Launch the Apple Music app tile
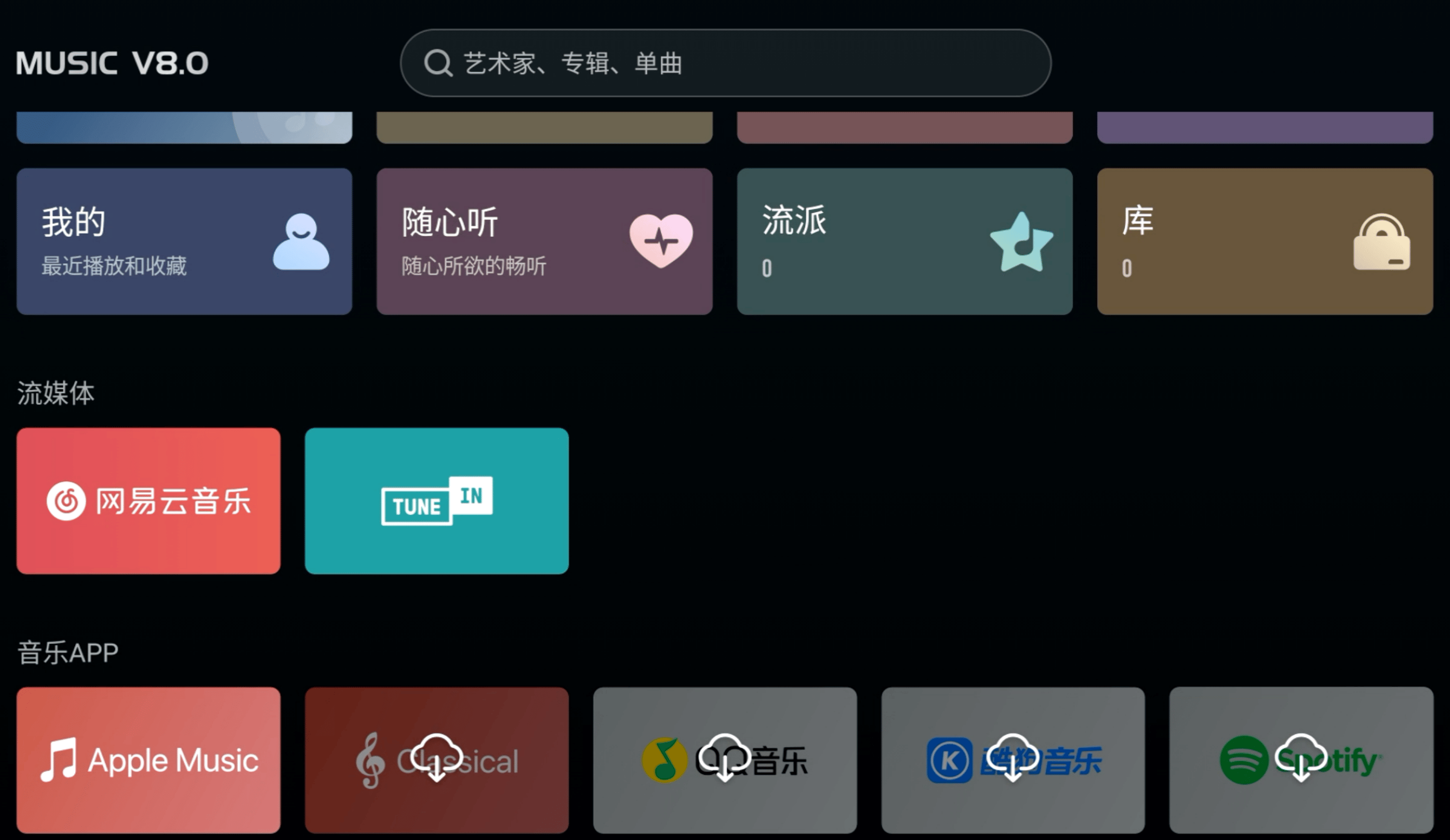 pos(149,760)
